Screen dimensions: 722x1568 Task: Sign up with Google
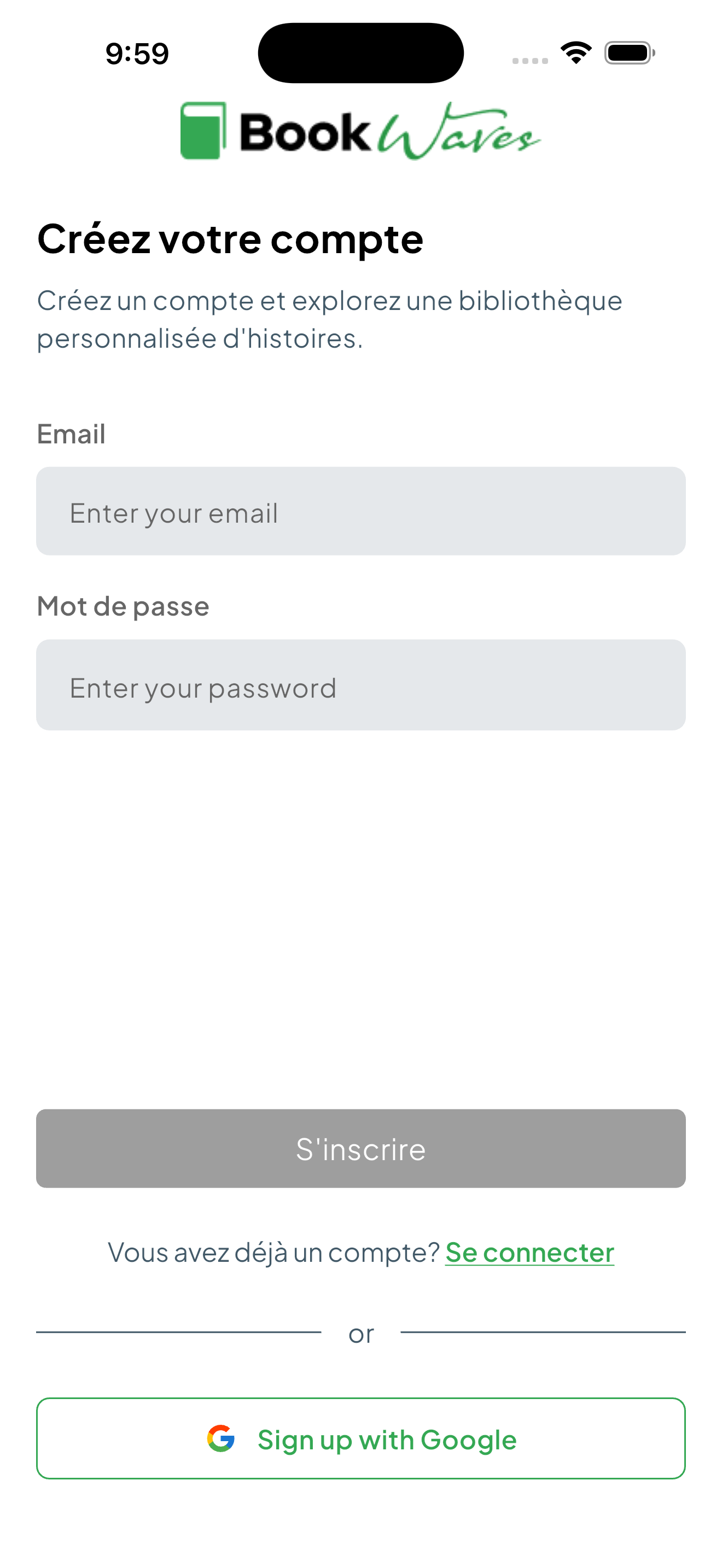(x=360, y=1439)
